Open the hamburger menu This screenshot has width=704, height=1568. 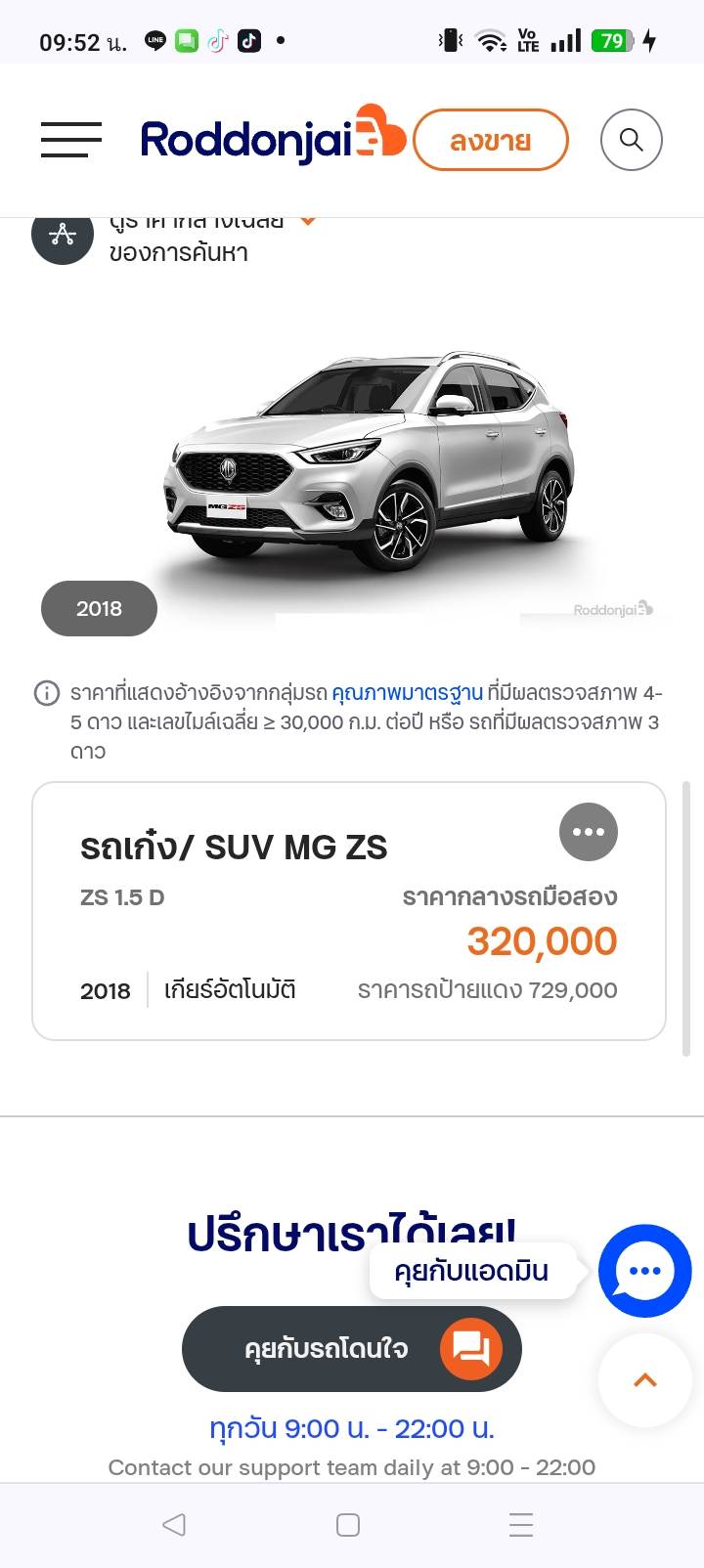[70, 140]
